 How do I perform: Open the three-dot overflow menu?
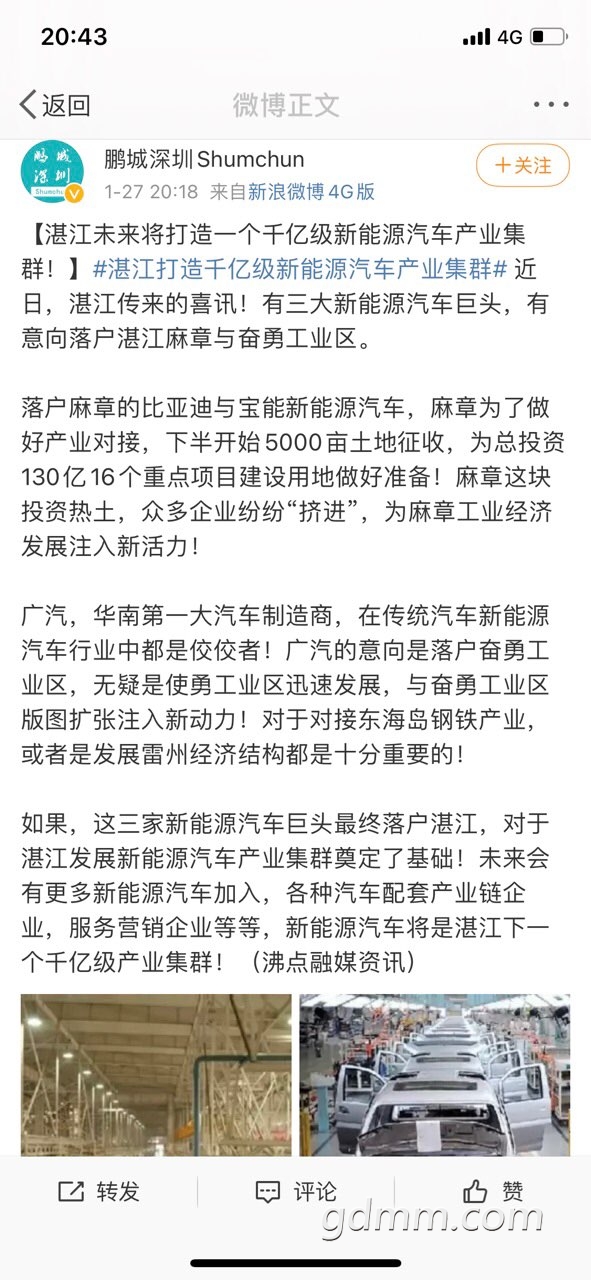[x=551, y=104]
